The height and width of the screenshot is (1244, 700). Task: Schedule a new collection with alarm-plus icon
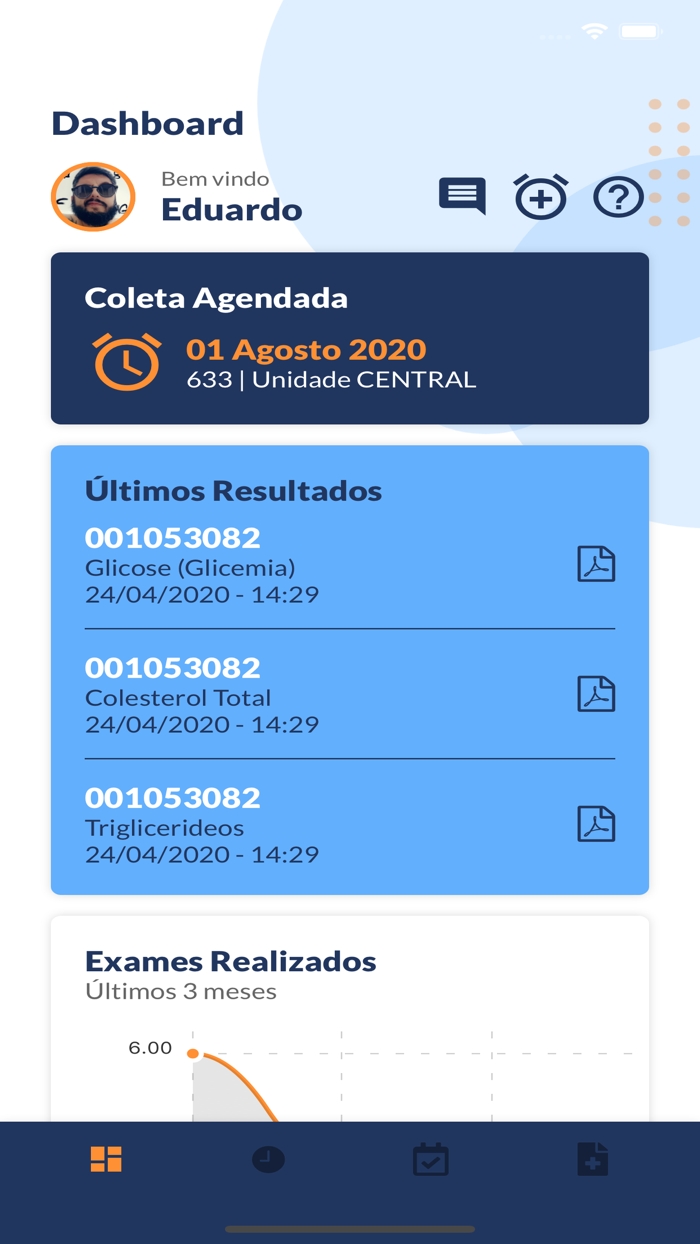tap(541, 196)
